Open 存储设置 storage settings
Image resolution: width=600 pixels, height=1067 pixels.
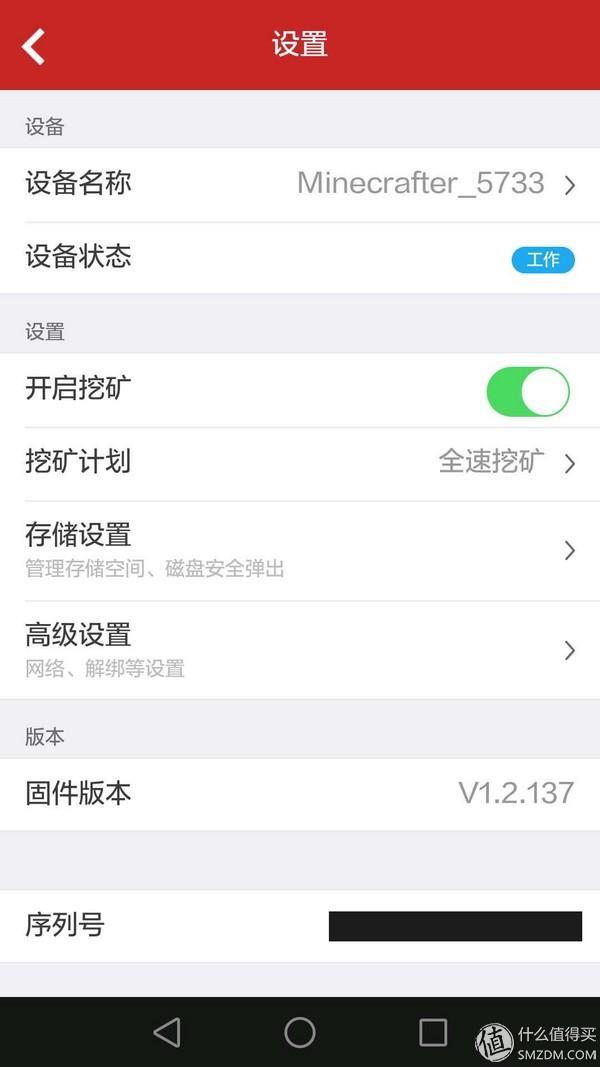click(300, 549)
